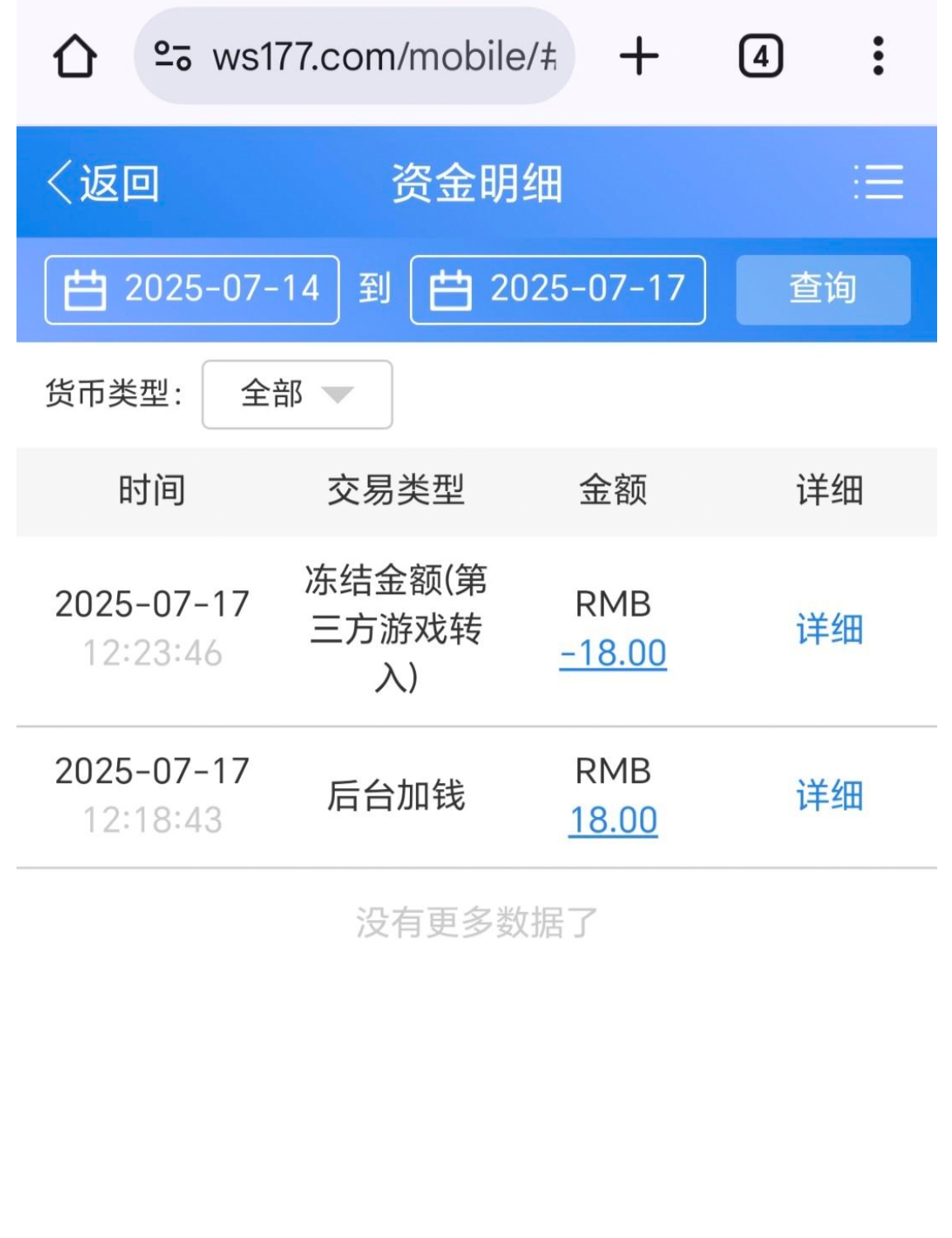Open the -18.00 amount link
This screenshot has width=952, height=1238.
tap(613, 654)
